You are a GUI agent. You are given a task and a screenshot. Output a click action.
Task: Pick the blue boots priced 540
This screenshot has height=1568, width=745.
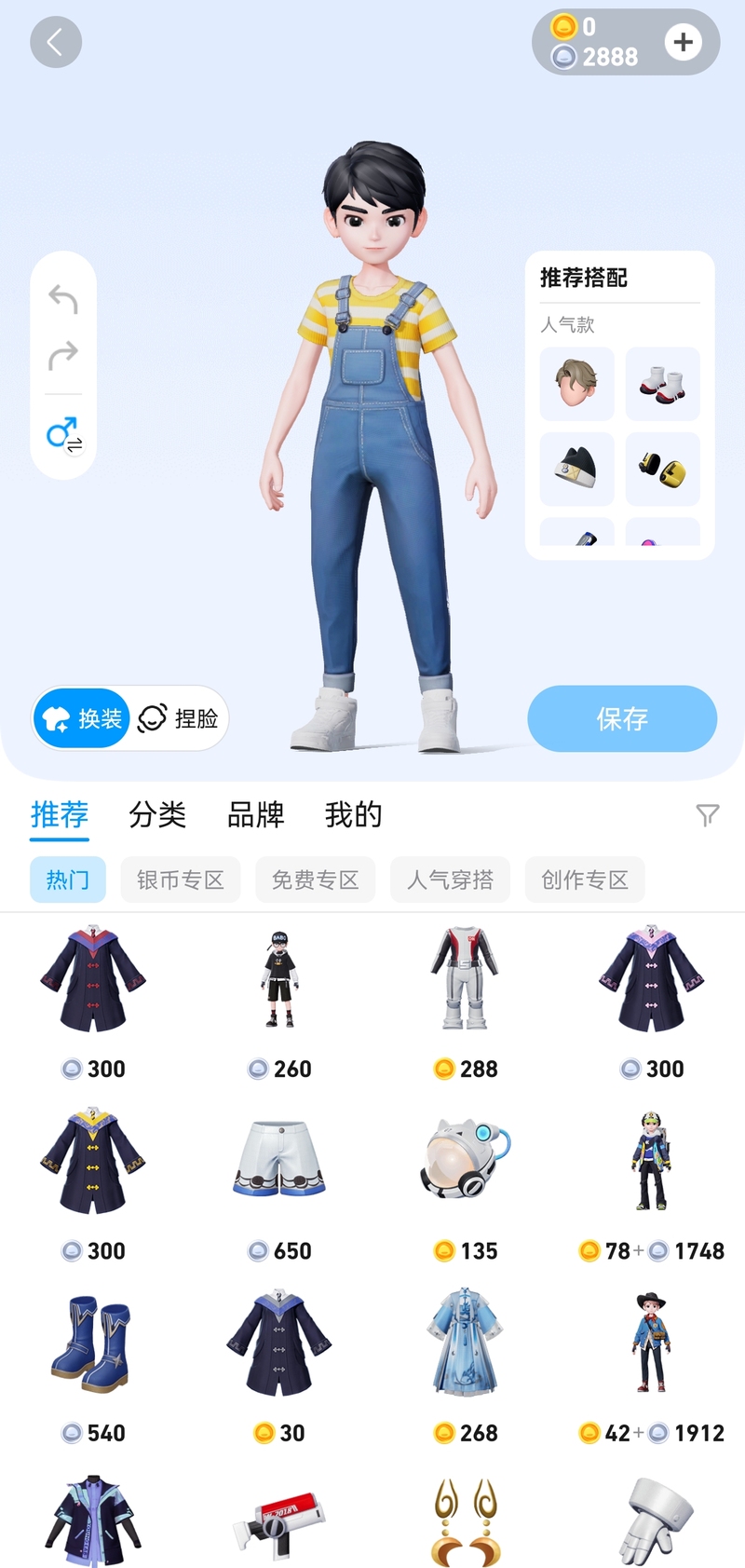[92, 1343]
